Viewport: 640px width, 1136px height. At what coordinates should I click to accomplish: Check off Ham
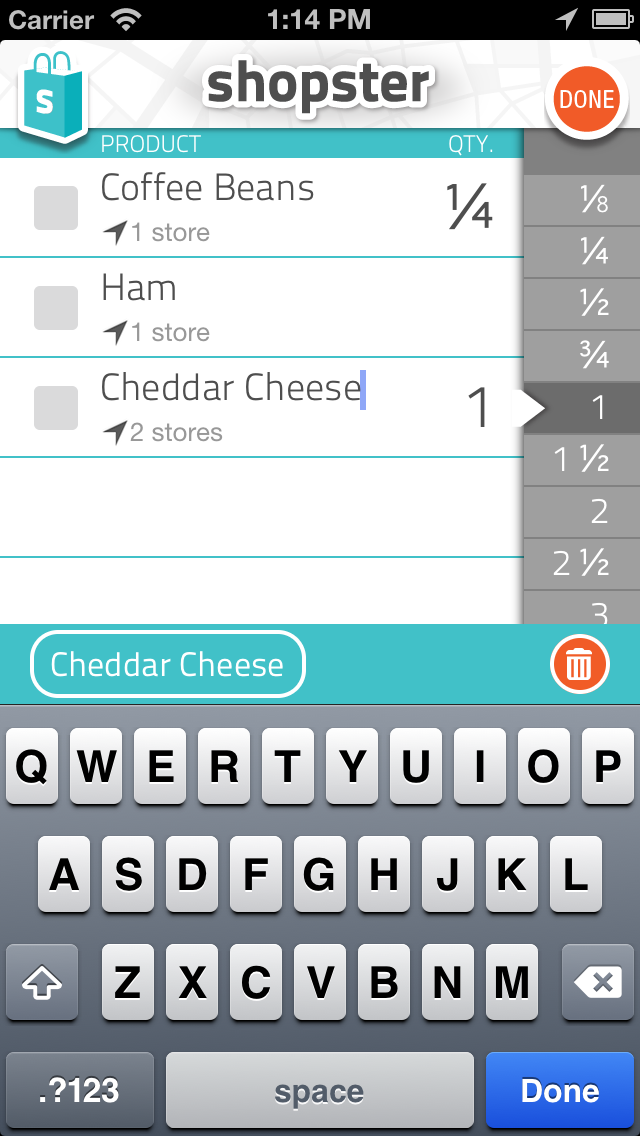(x=56, y=308)
